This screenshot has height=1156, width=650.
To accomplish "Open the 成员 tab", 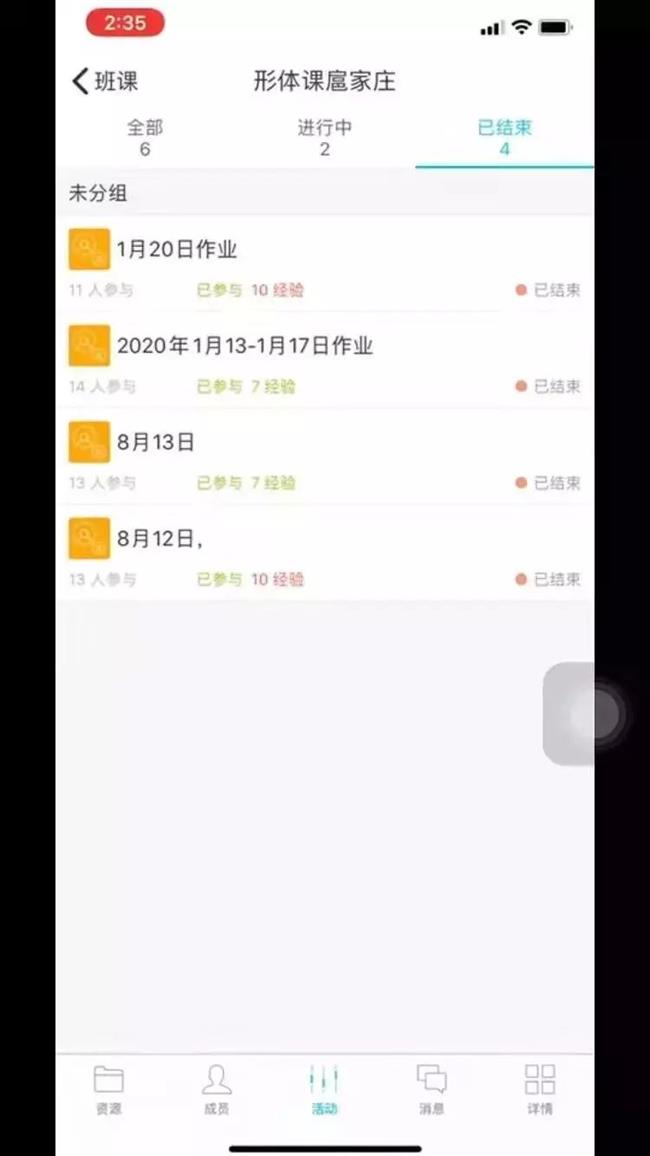I will click(x=216, y=1088).
